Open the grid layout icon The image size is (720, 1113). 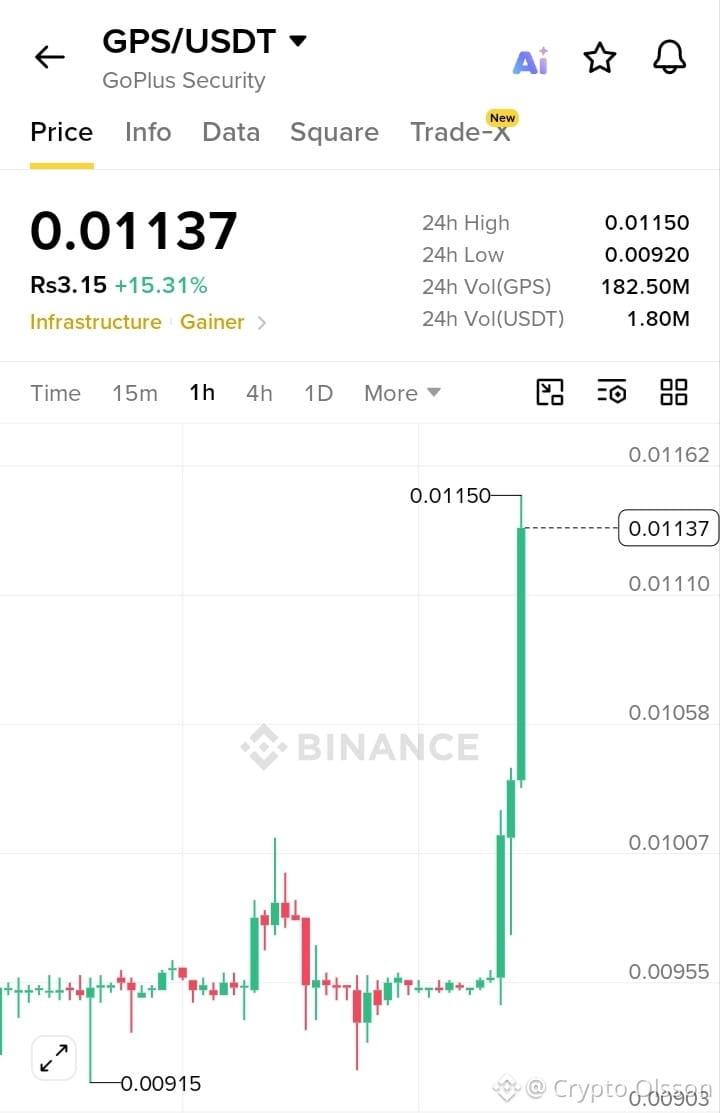pos(674,392)
